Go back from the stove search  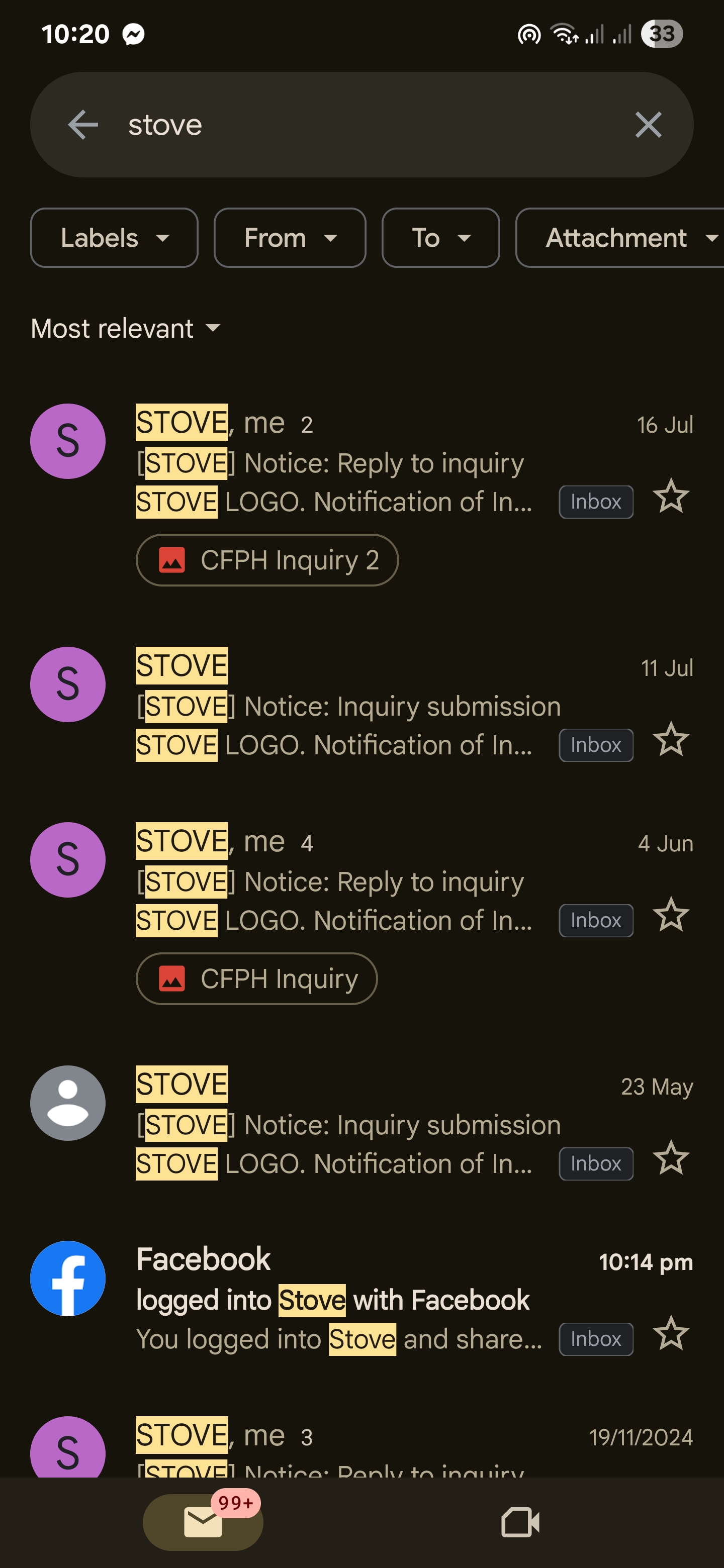tap(83, 126)
